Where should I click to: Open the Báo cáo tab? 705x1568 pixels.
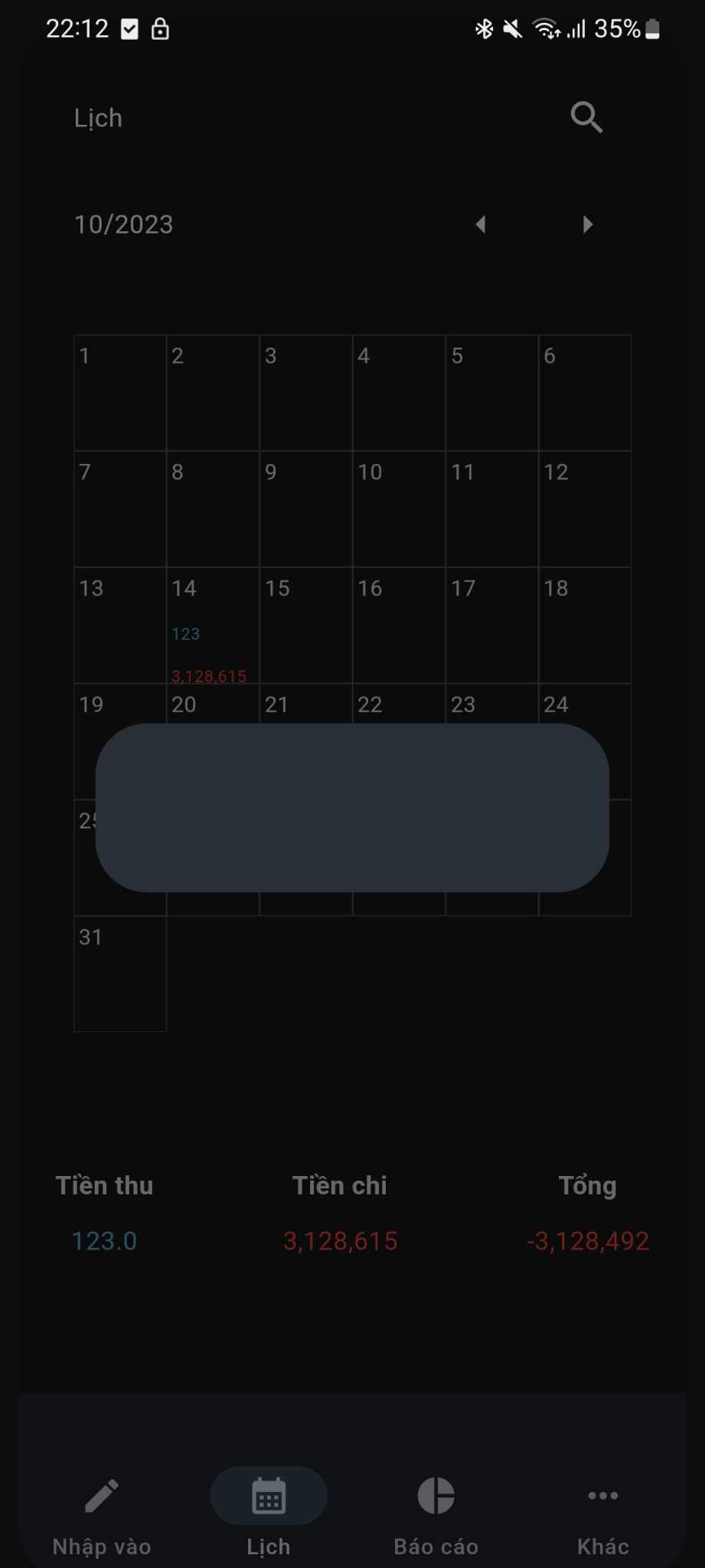pyautogui.click(x=436, y=1517)
